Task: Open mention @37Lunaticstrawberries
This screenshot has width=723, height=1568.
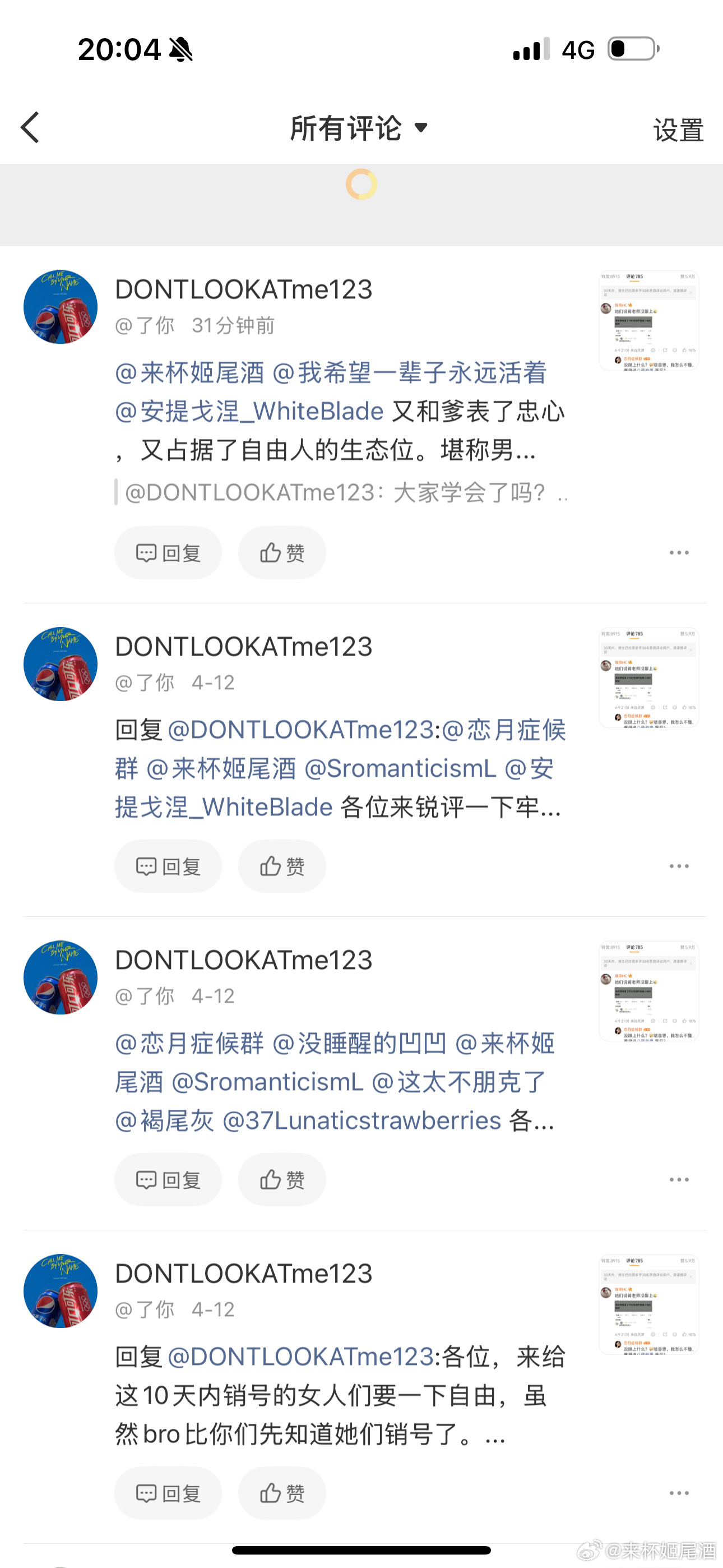Action: [x=361, y=1120]
